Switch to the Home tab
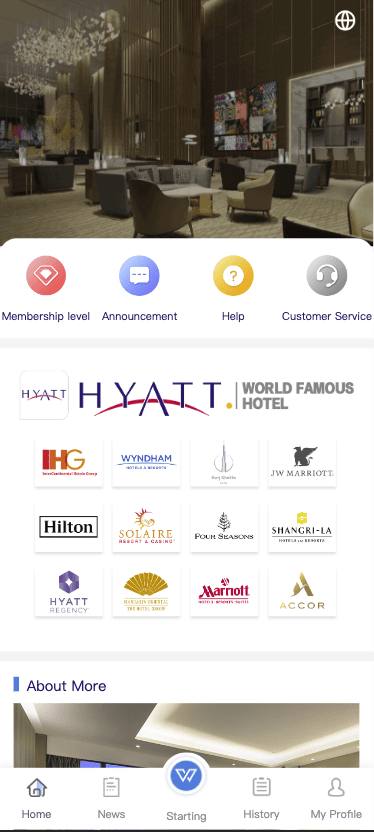 37,798
